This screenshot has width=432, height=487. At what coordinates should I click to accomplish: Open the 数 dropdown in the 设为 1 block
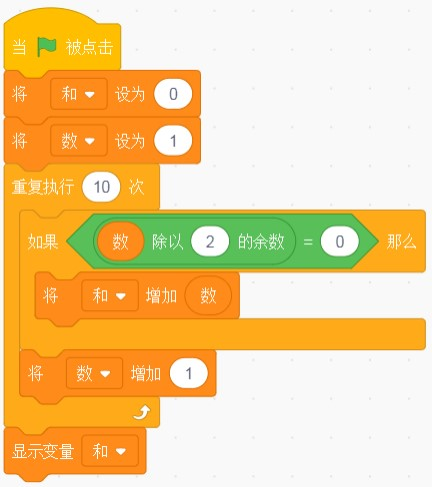point(79,141)
